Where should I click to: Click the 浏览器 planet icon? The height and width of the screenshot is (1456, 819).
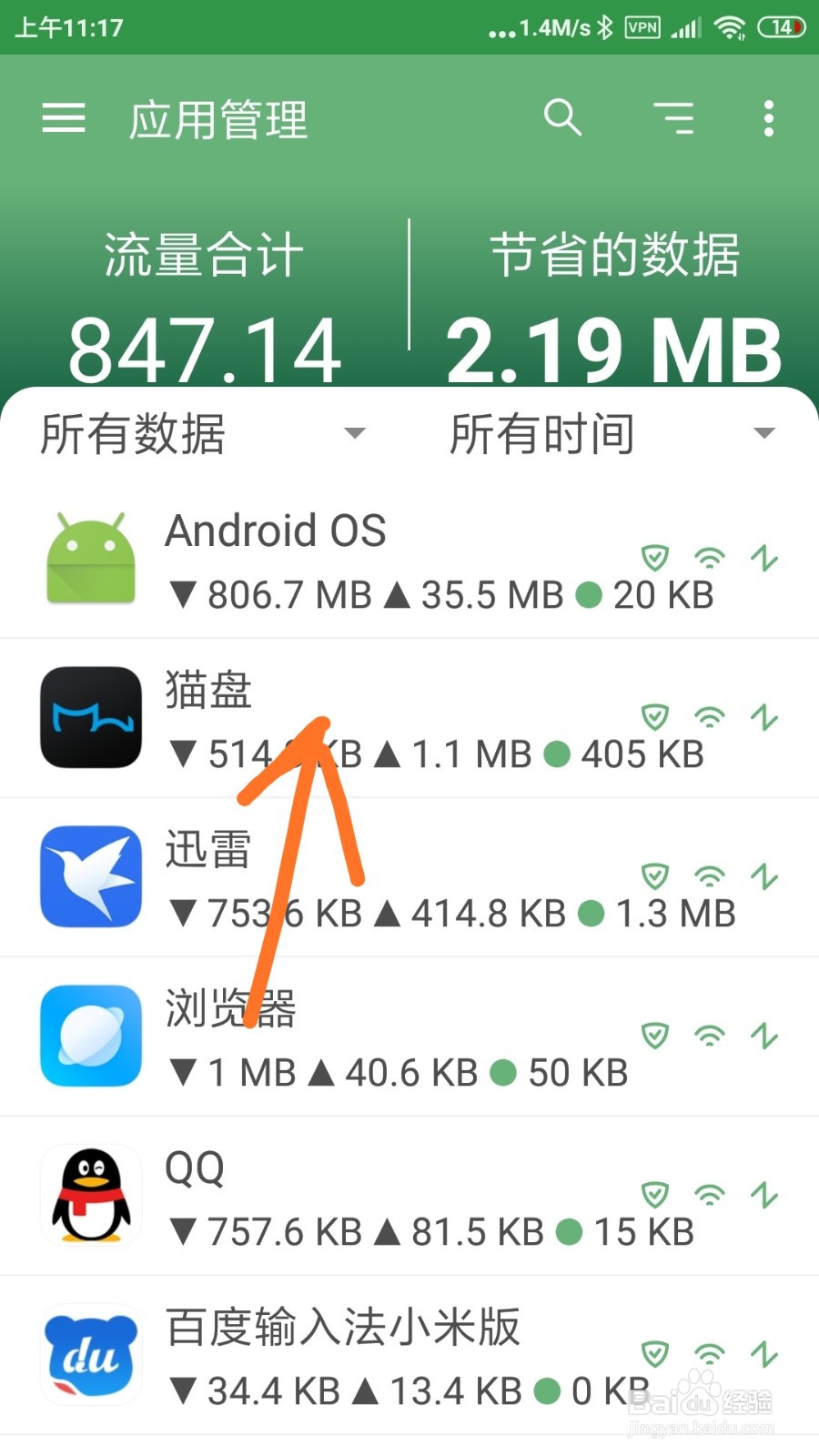pos(90,1036)
